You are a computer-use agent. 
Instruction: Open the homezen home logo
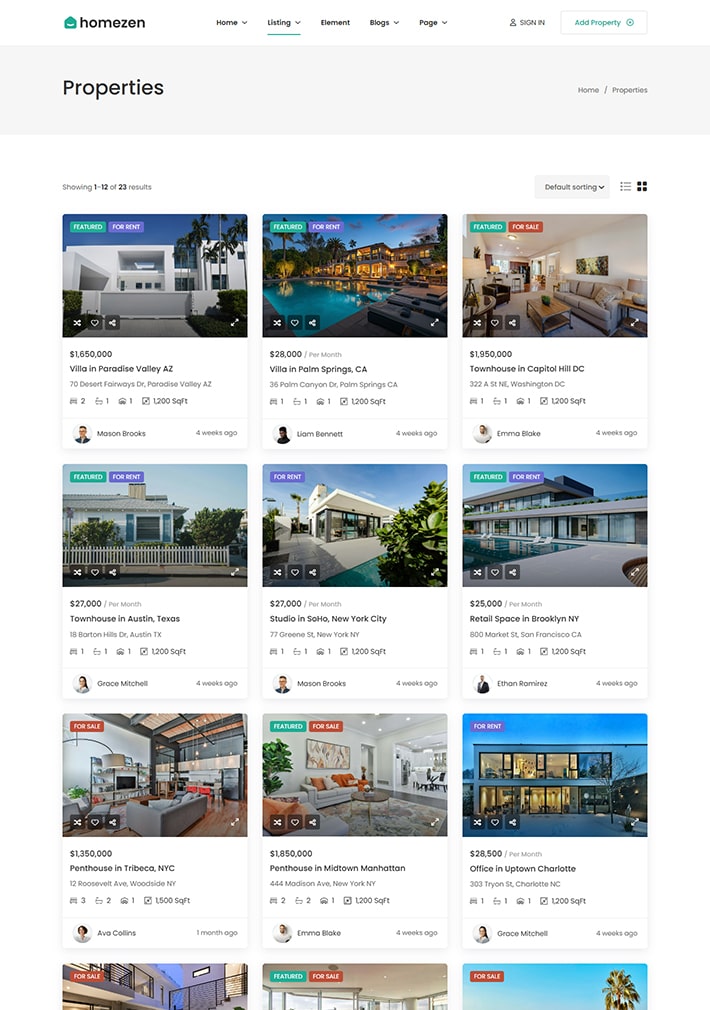pos(104,22)
